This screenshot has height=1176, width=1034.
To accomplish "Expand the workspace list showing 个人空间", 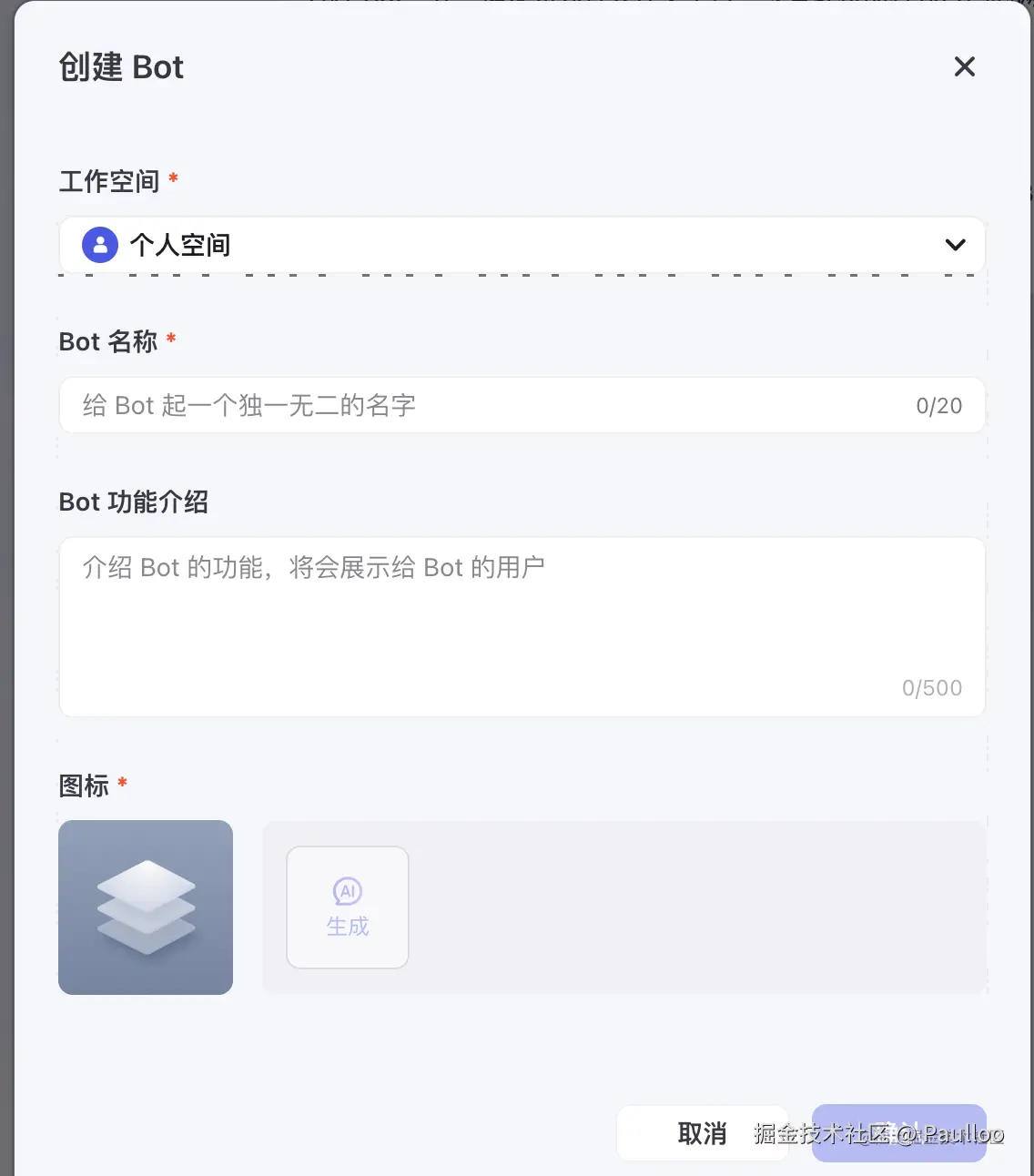I will click(x=521, y=244).
